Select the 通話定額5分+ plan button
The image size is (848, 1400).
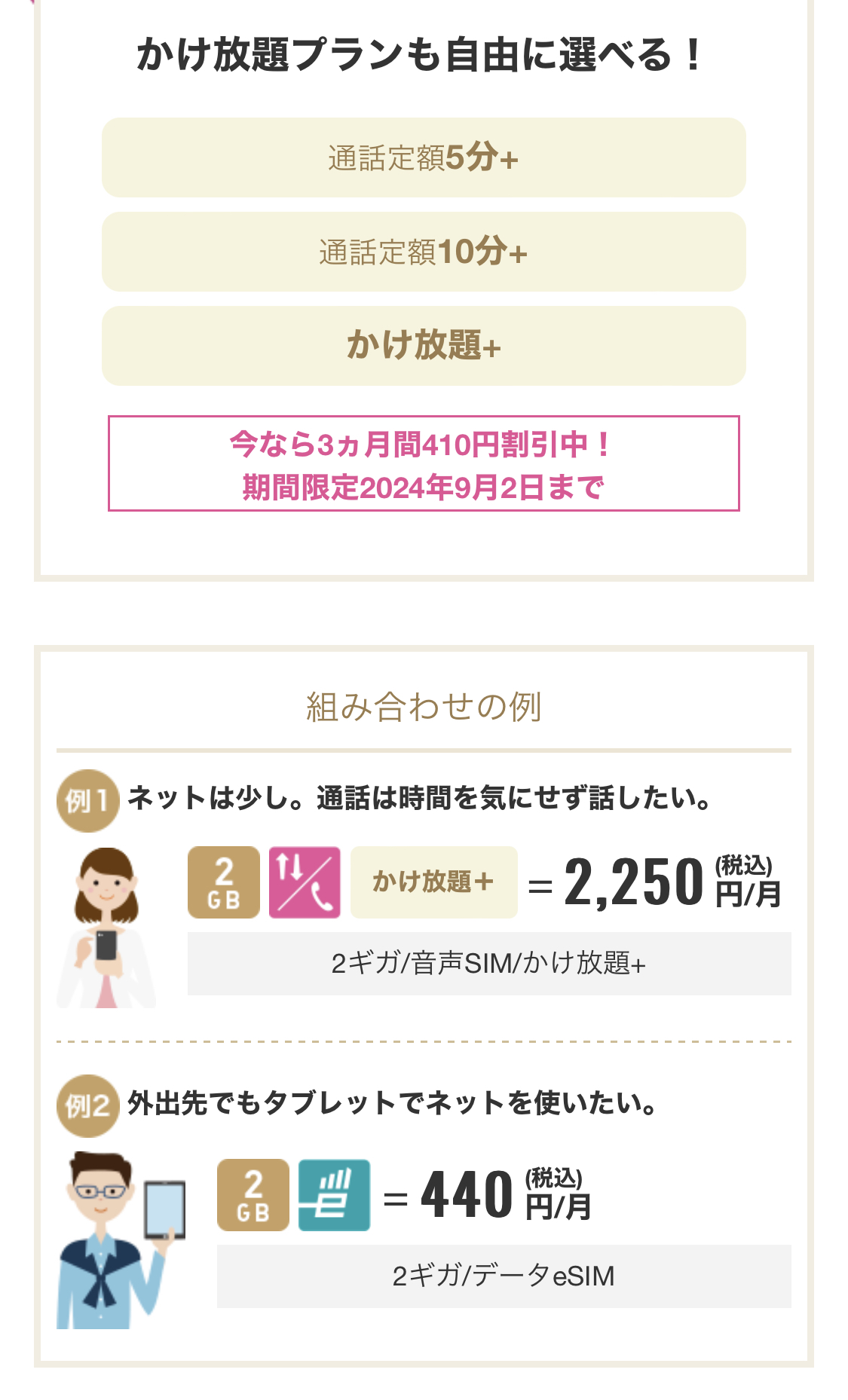(424, 157)
